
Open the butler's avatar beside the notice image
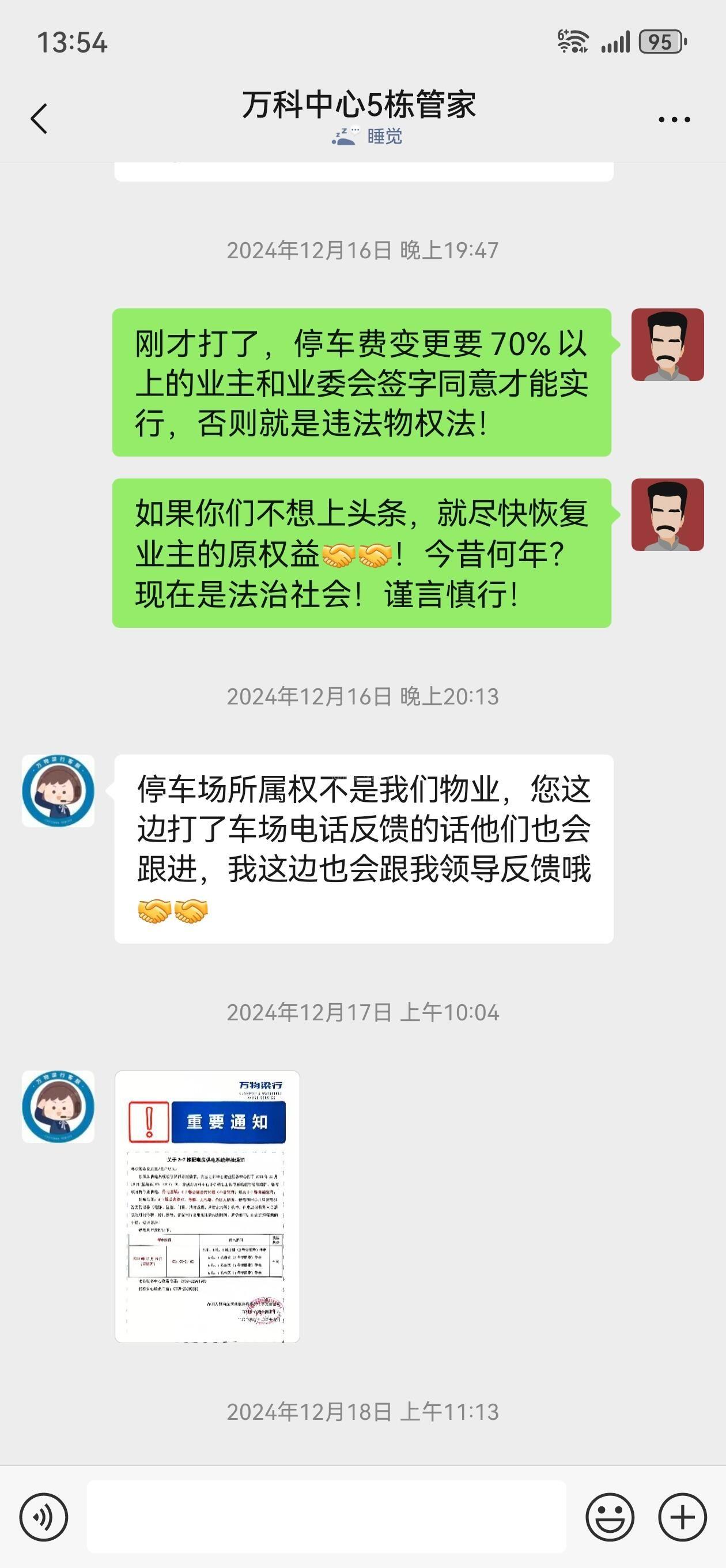(x=58, y=1107)
